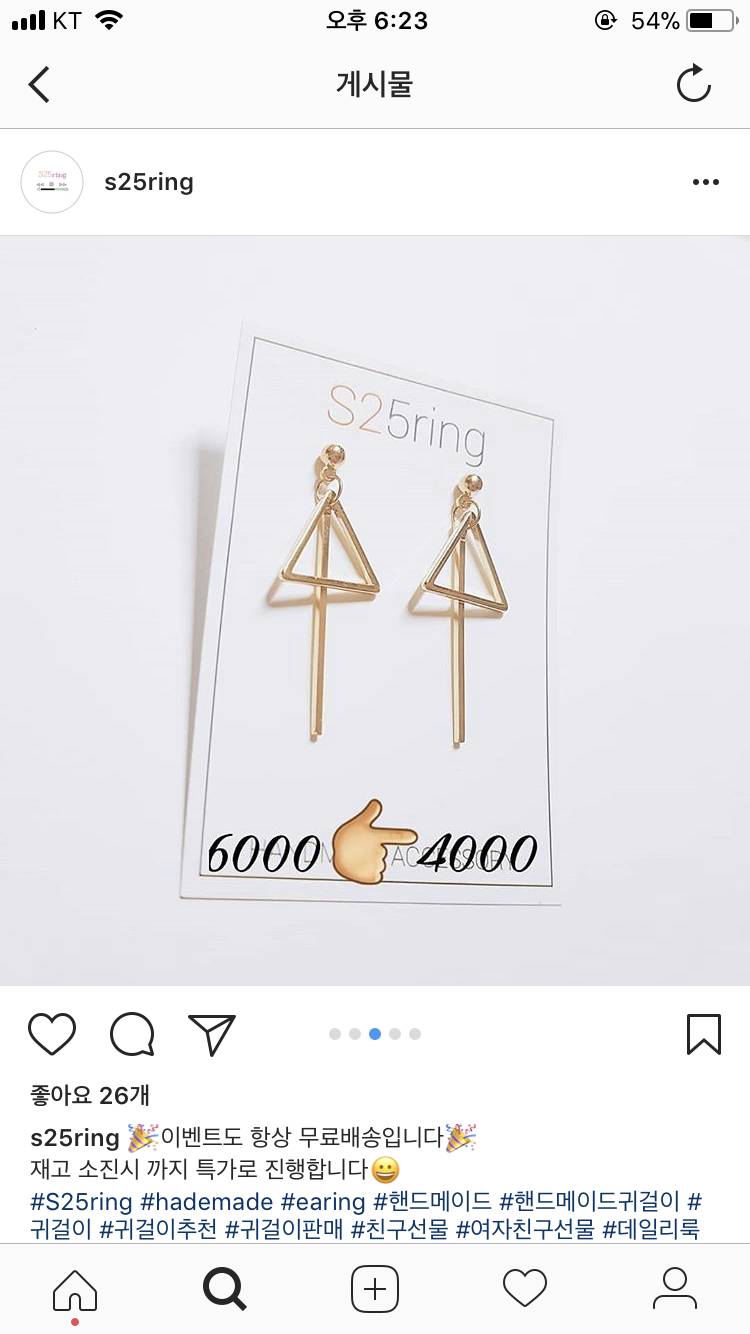Switch to the Home feed tab

point(75,1289)
